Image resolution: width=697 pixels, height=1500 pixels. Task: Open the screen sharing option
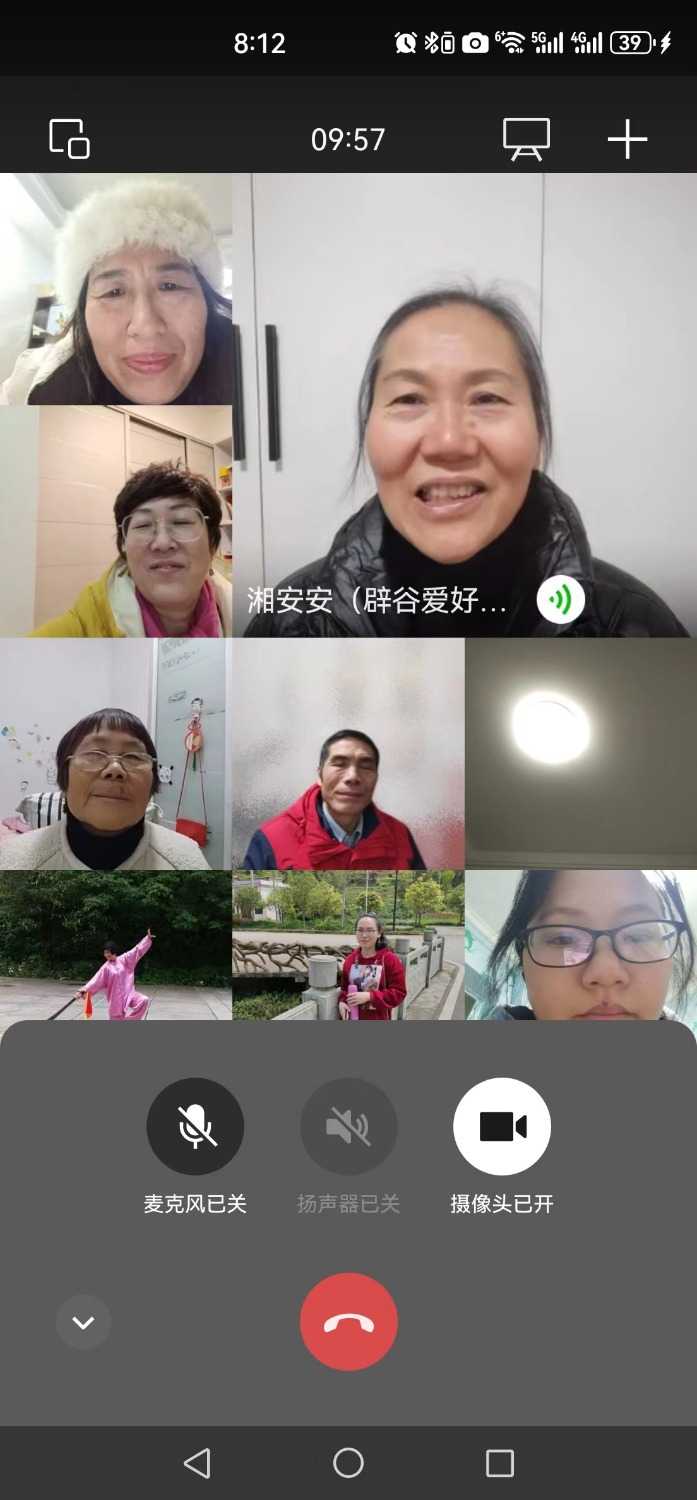526,139
